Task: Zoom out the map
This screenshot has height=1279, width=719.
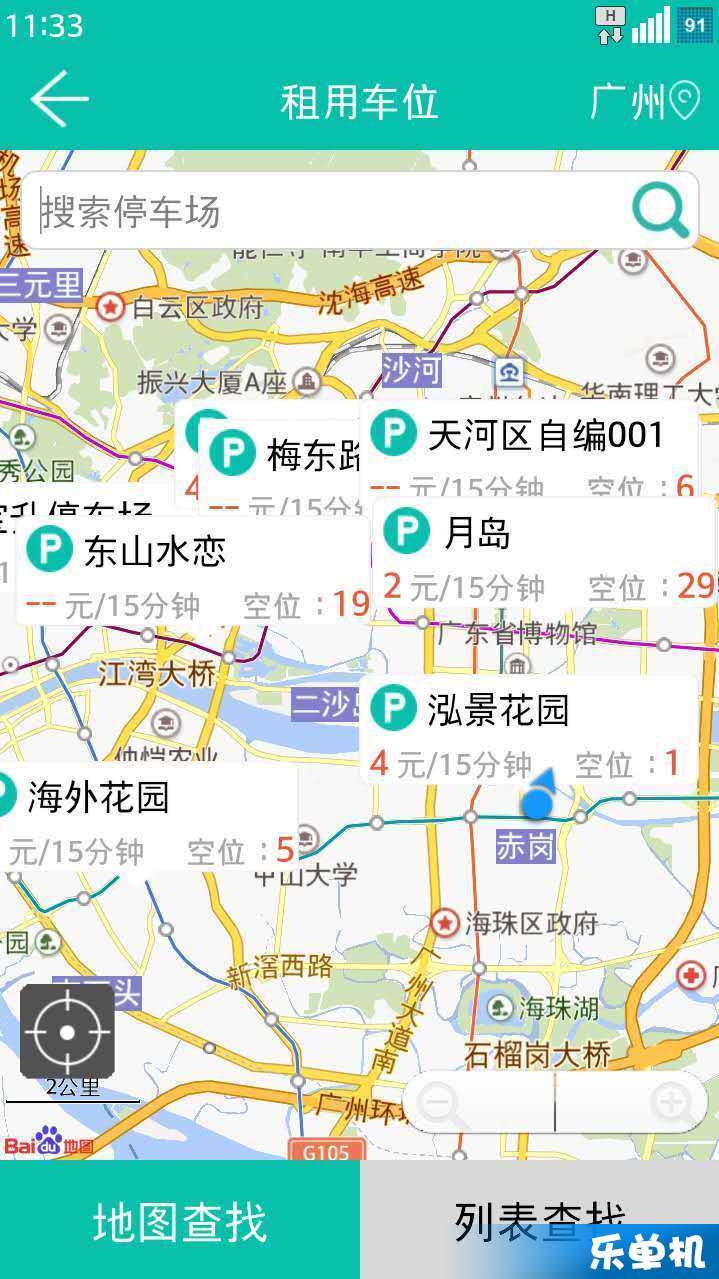Action: (442, 1104)
